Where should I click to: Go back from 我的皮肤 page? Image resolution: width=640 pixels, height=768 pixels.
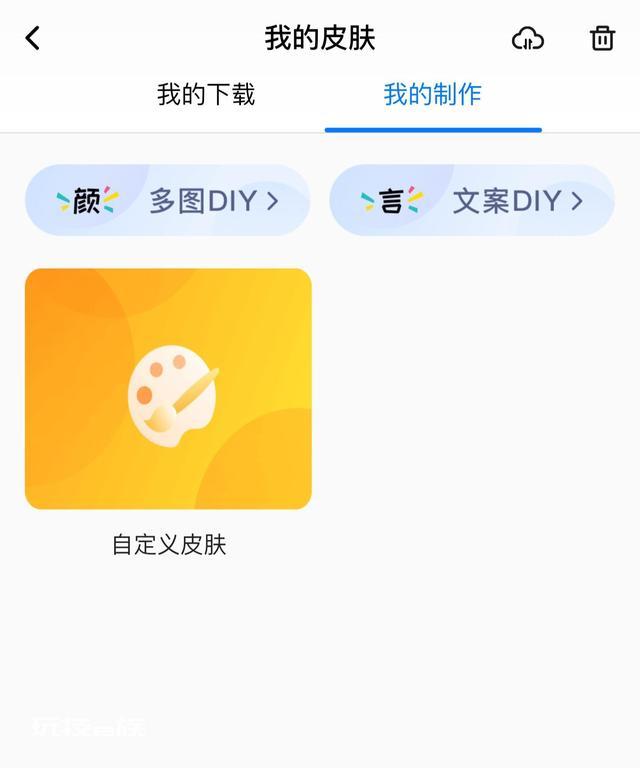point(33,39)
